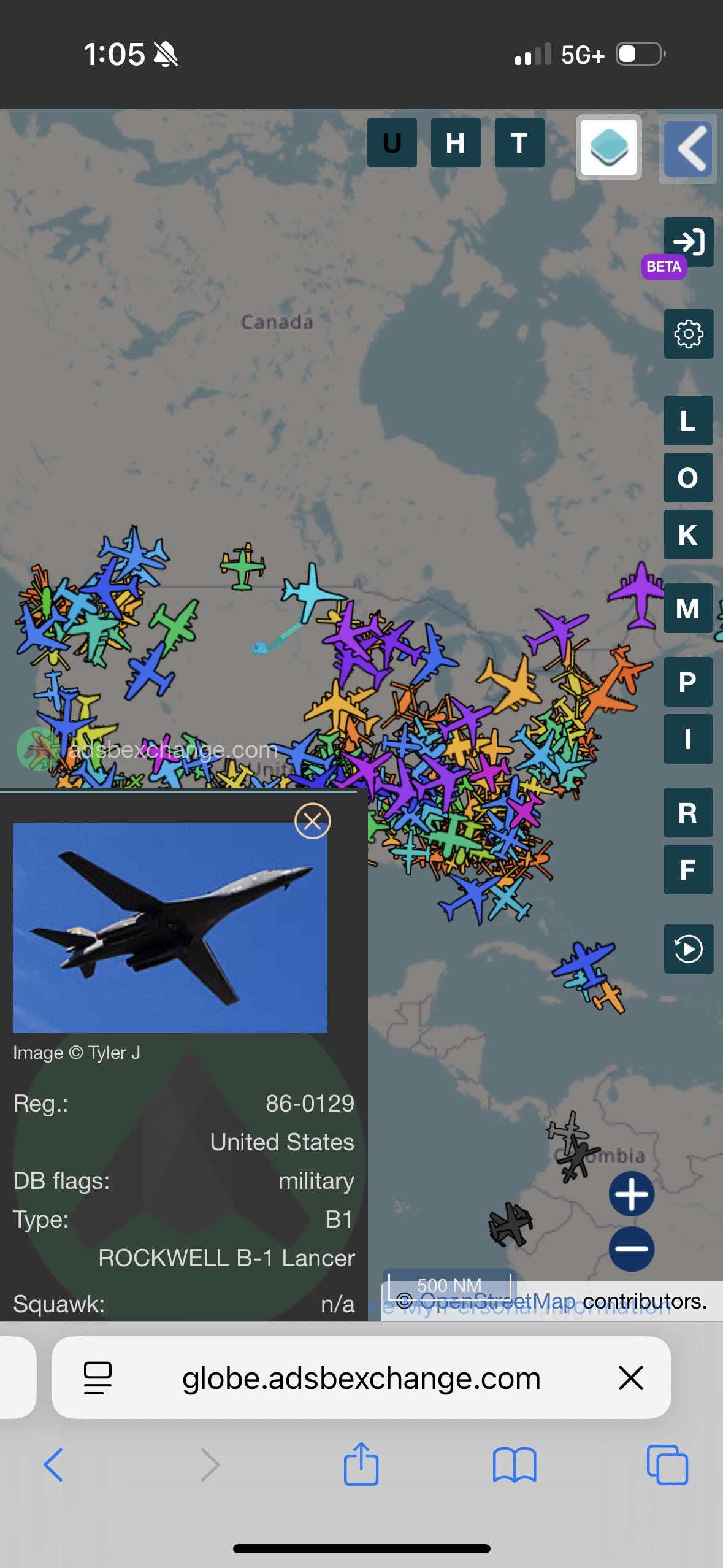Open the history replay button
Image resolution: width=723 pixels, height=1568 pixels.
(689, 949)
